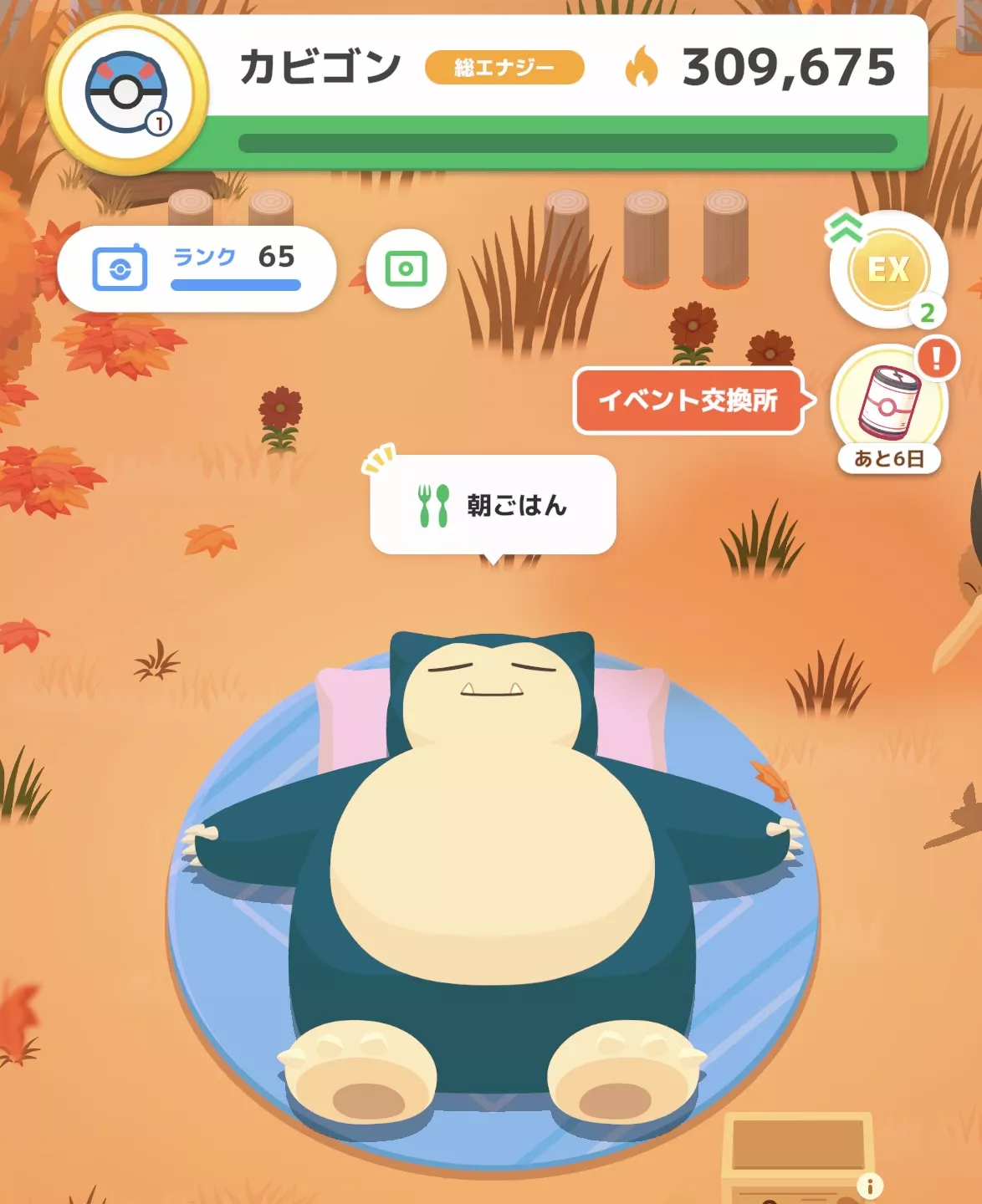Tap the notification badge on the event can
The height and width of the screenshot is (1204, 982).
pos(937,358)
